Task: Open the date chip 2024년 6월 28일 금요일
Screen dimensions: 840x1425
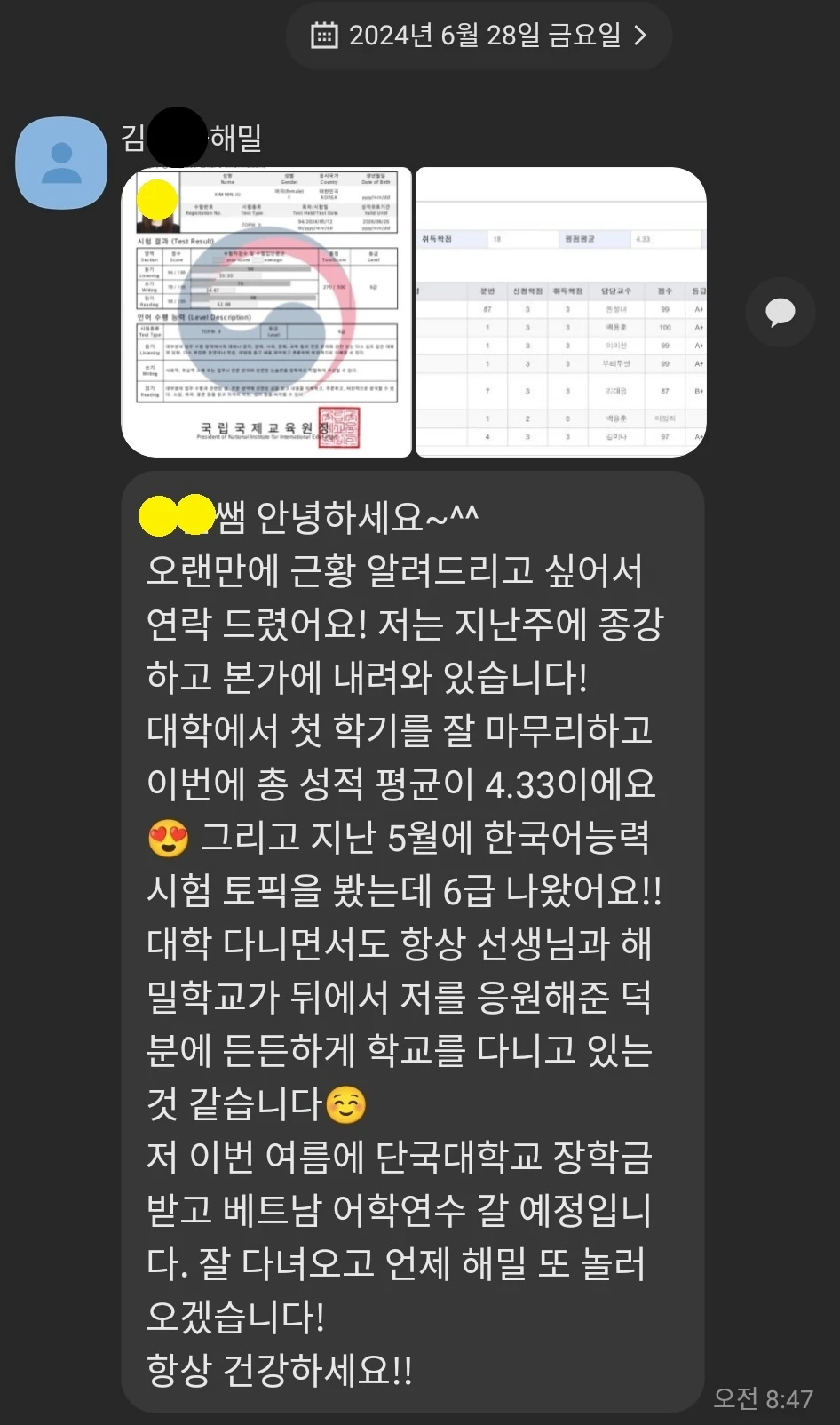Action: (479, 36)
